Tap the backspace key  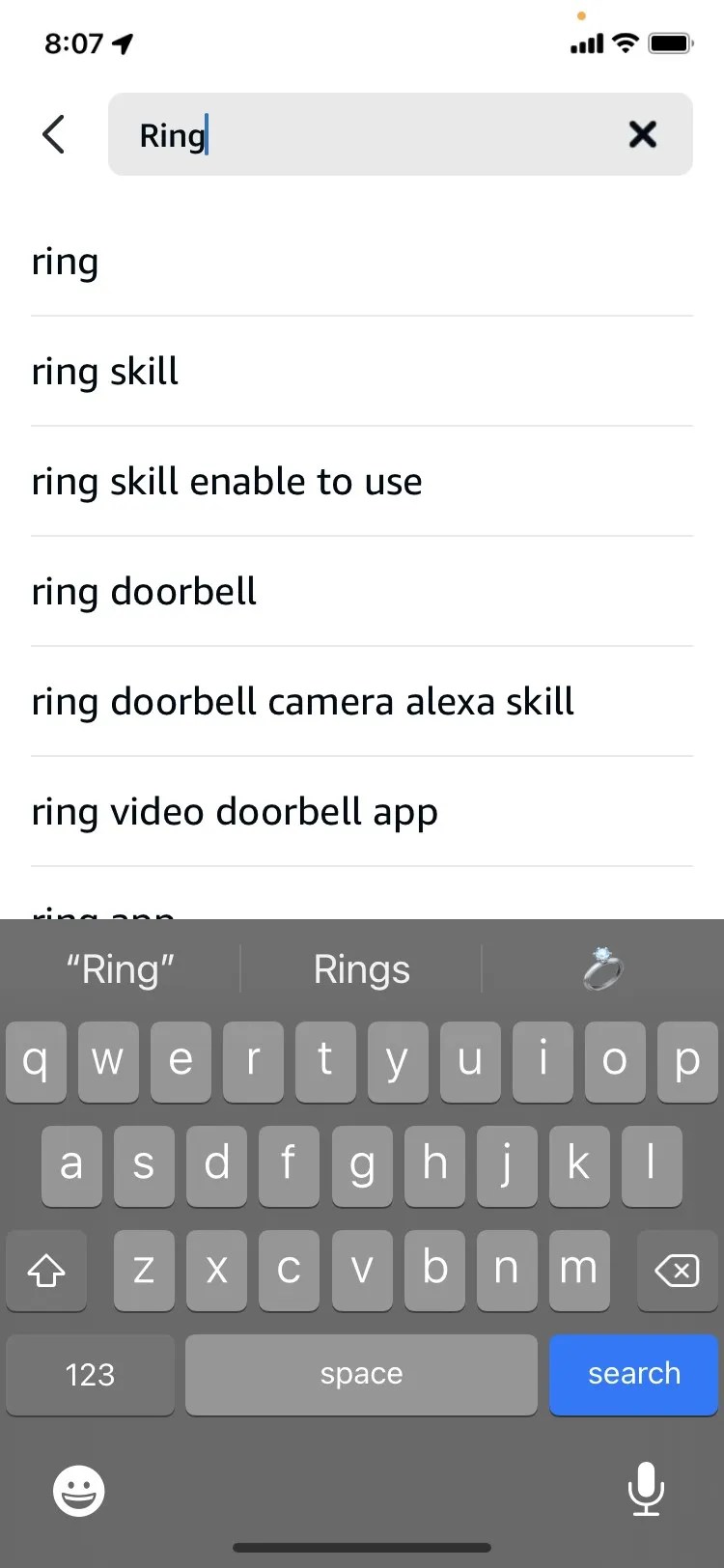coord(676,1271)
